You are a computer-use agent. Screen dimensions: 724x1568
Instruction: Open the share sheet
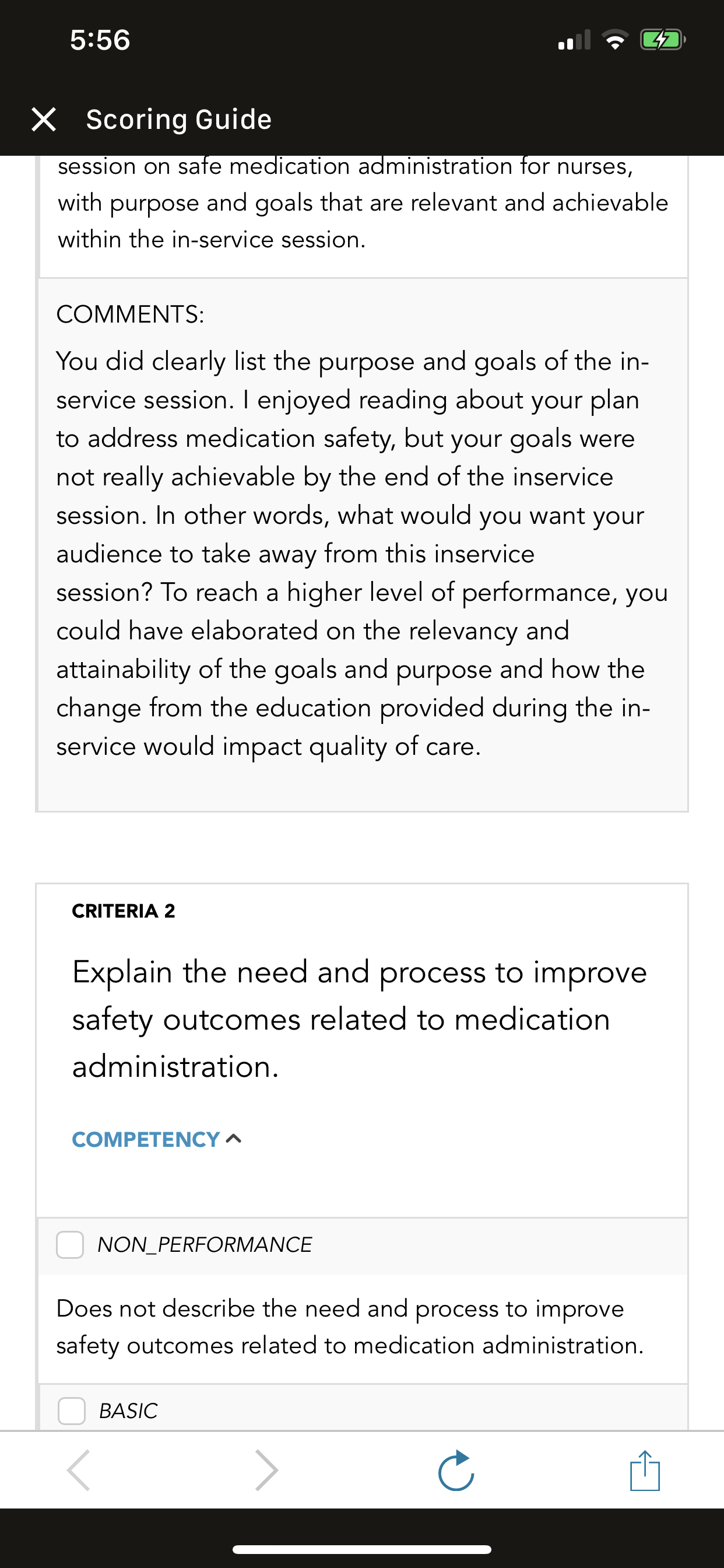[645, 1470]
